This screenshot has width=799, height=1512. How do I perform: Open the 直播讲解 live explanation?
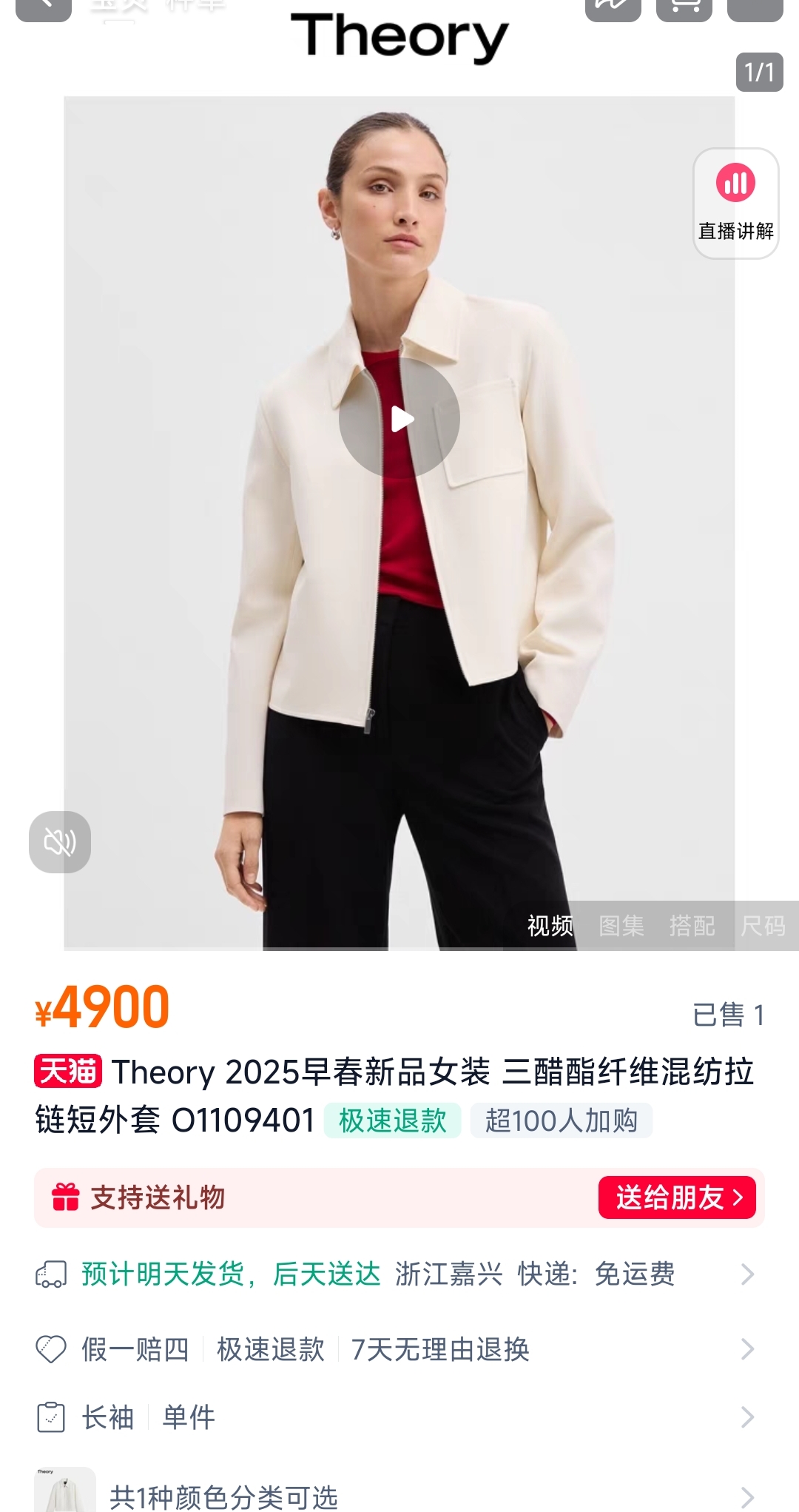[735, 203]
